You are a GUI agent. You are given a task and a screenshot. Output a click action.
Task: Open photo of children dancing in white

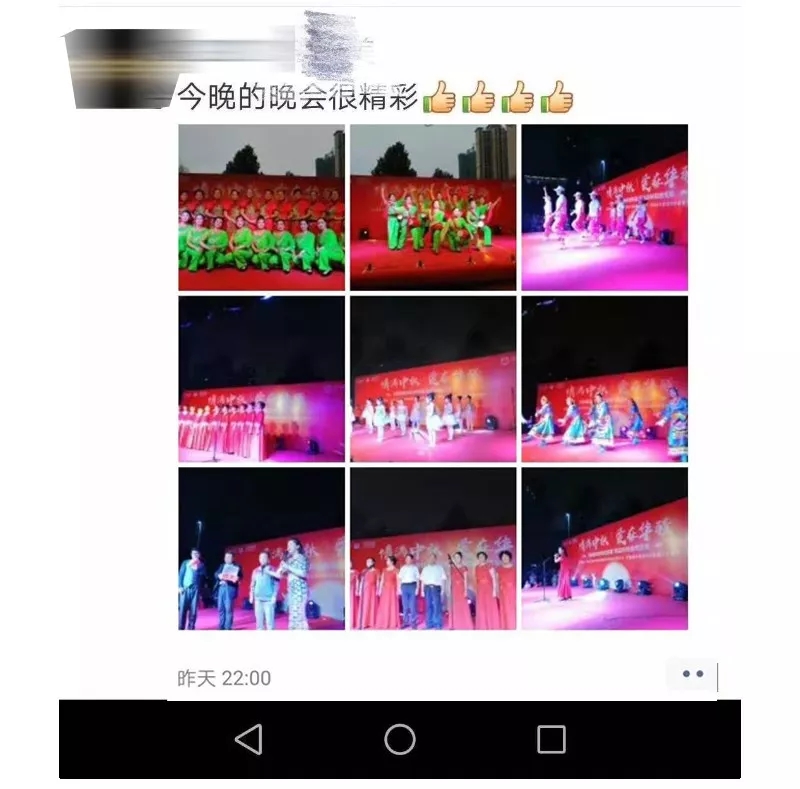[x=433, y=379]
